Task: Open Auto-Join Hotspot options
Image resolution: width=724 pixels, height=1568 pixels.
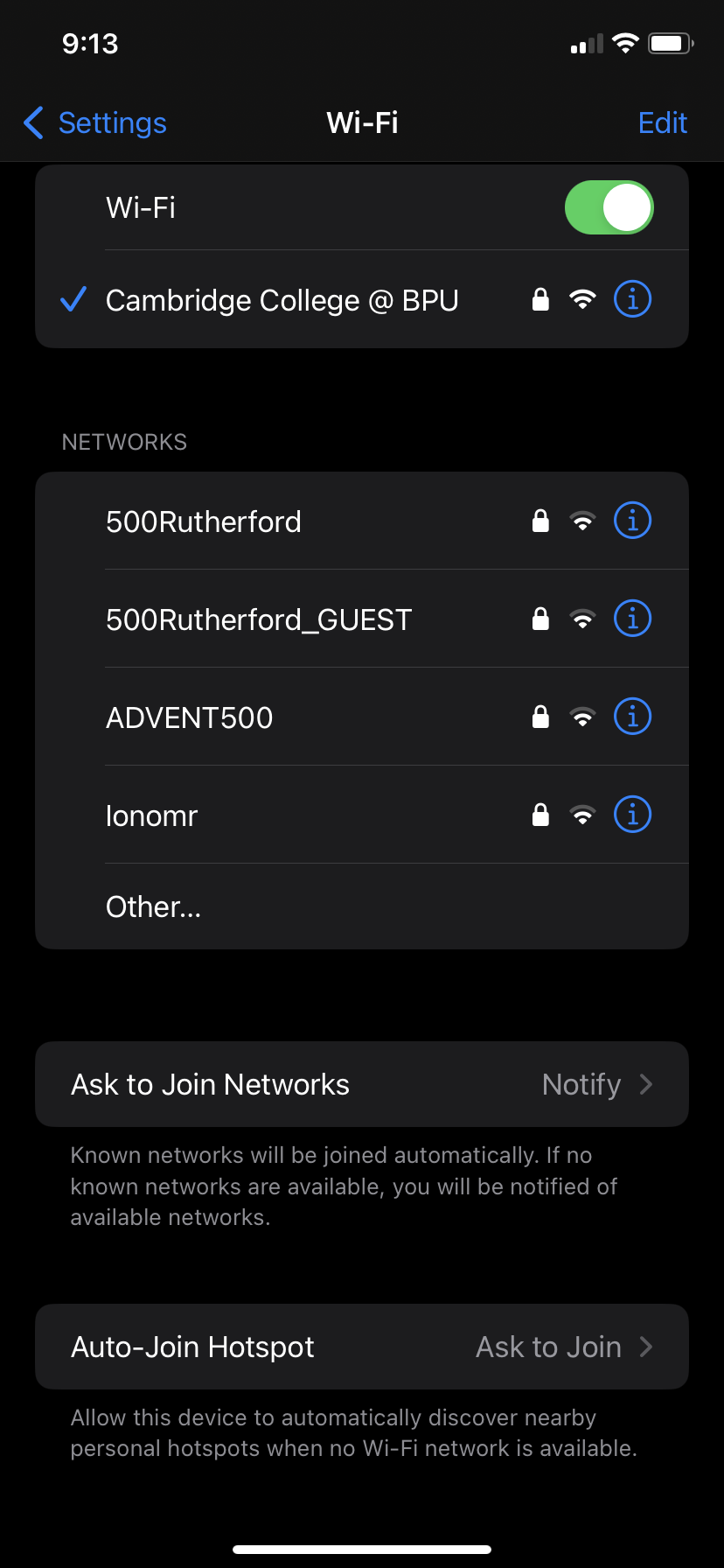Action: coord(361,1347)
